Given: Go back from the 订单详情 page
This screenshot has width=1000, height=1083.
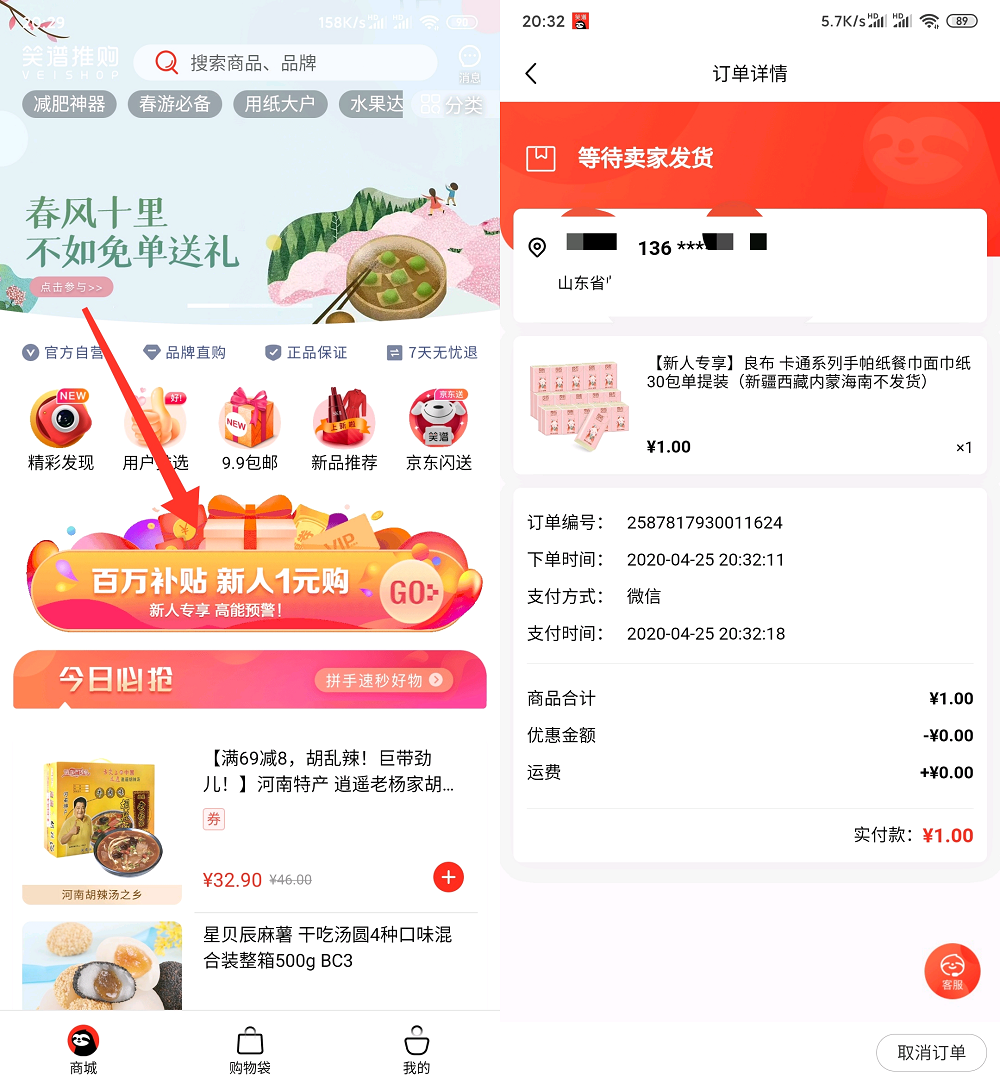Looking at the screenshot, I should (x=531, y=74).
